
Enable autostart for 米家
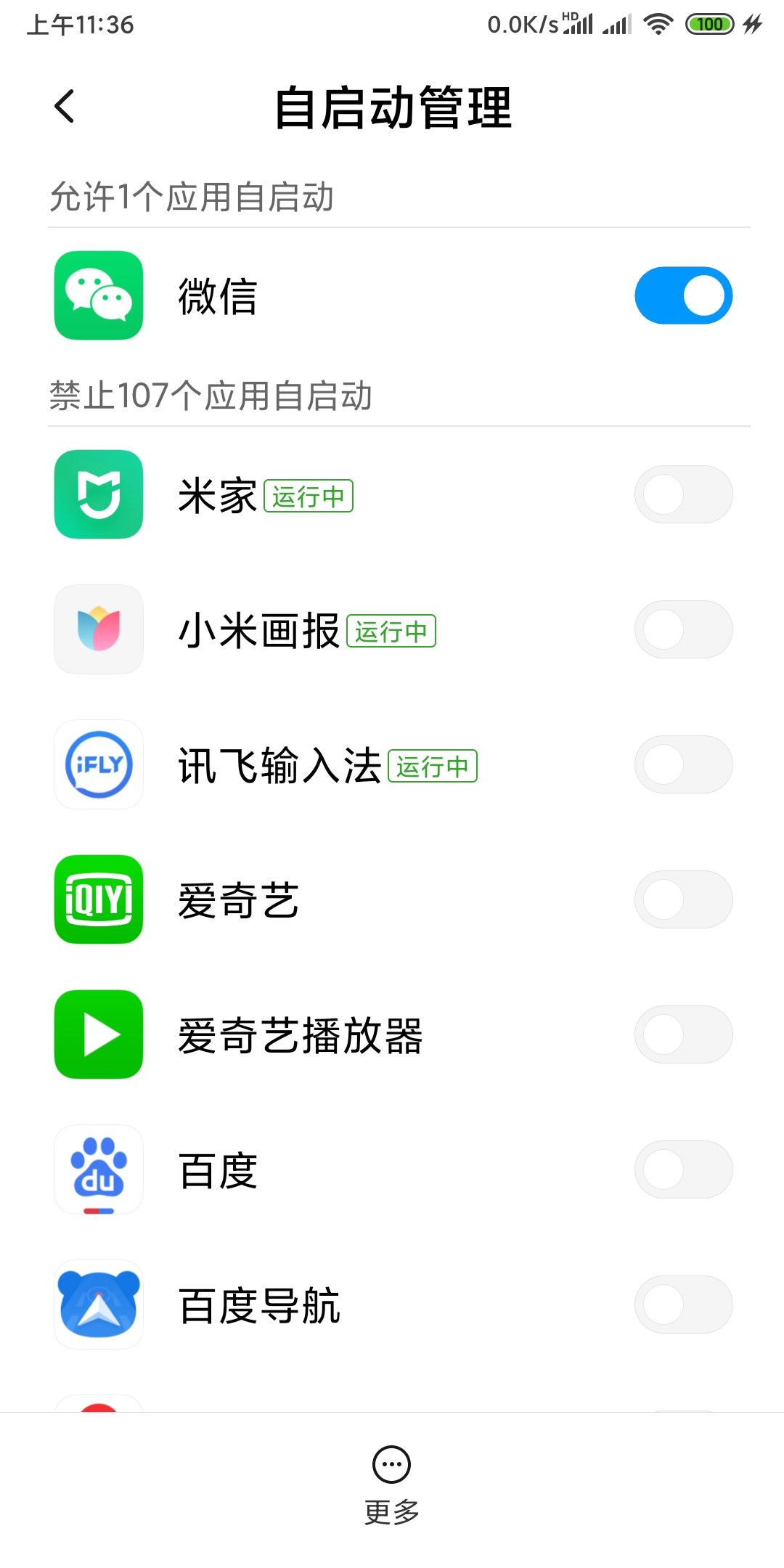pyautogui.click(x=682, y=494)
